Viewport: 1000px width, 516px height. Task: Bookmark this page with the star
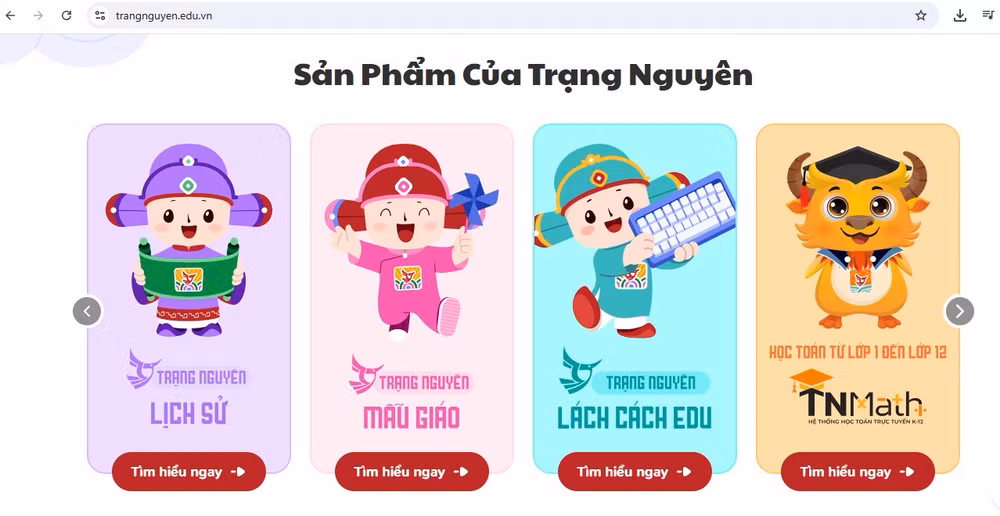920,16
